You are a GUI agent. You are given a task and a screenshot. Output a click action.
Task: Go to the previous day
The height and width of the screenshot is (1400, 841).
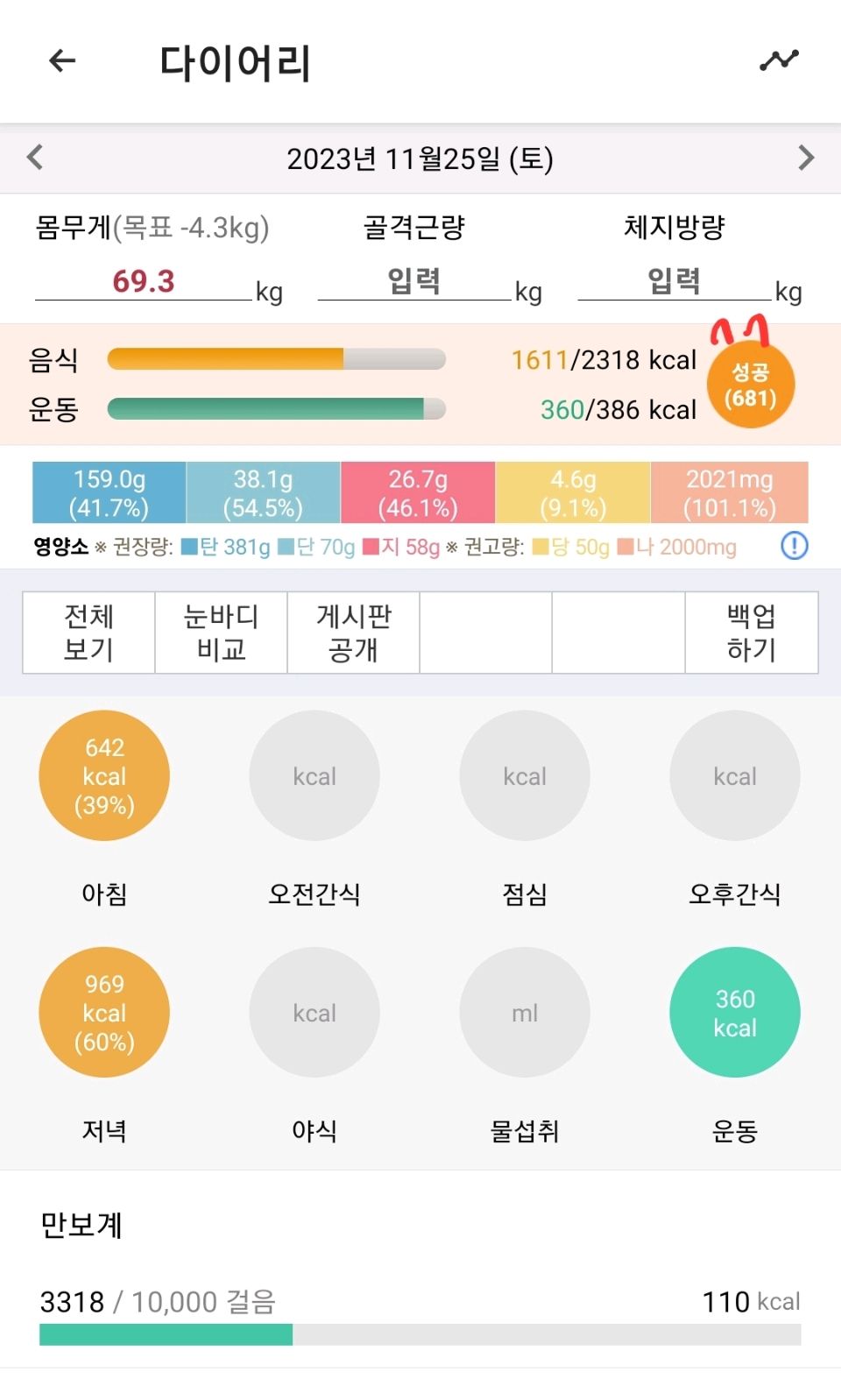point(35,158)
